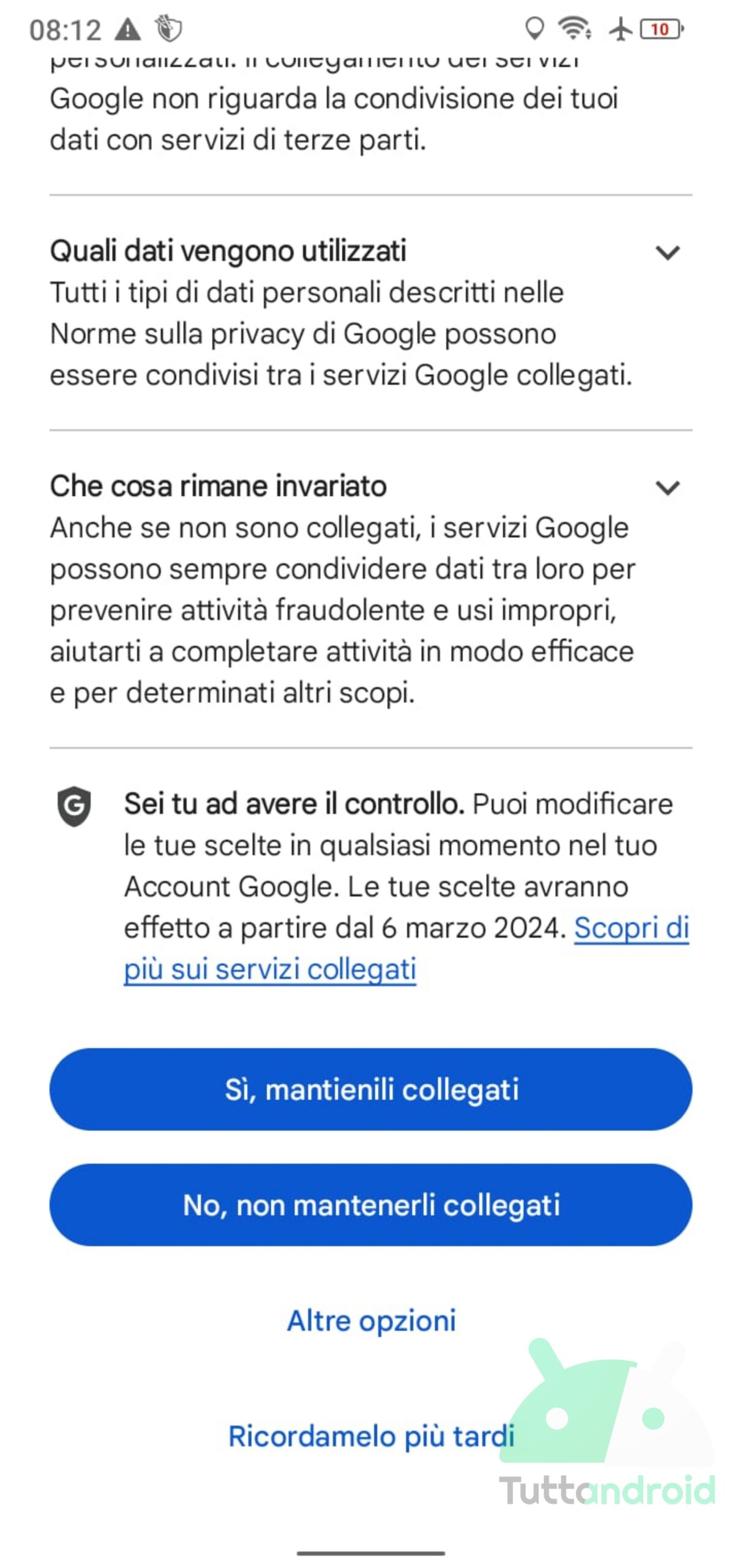Image resolution: width=742 pixels, height=1568 pixels.
Task: Expand the "Quali dati vengono utilizzati" section
Action: coord(667,252)
